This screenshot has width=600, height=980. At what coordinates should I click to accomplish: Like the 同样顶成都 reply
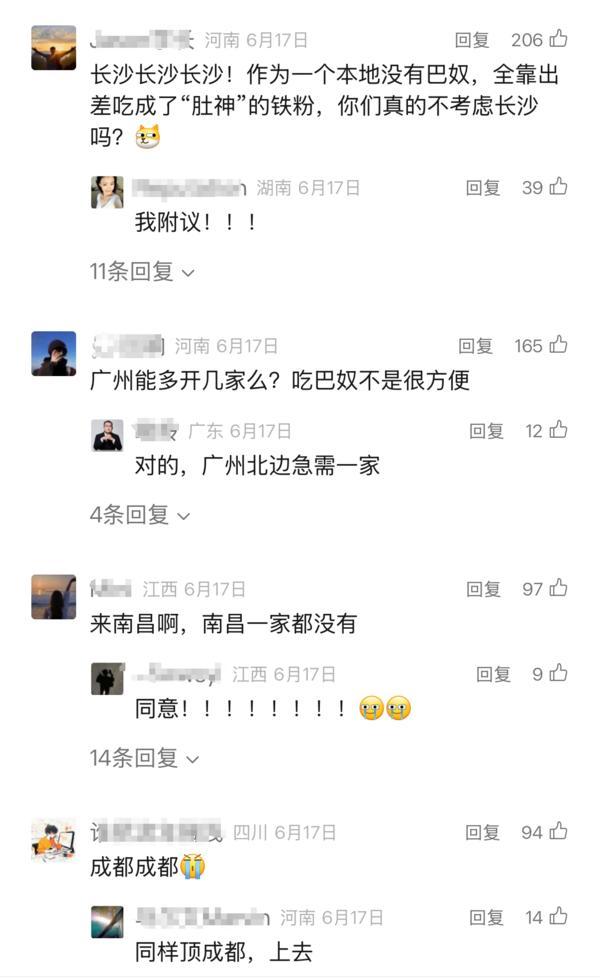click(x=558, y=917)
